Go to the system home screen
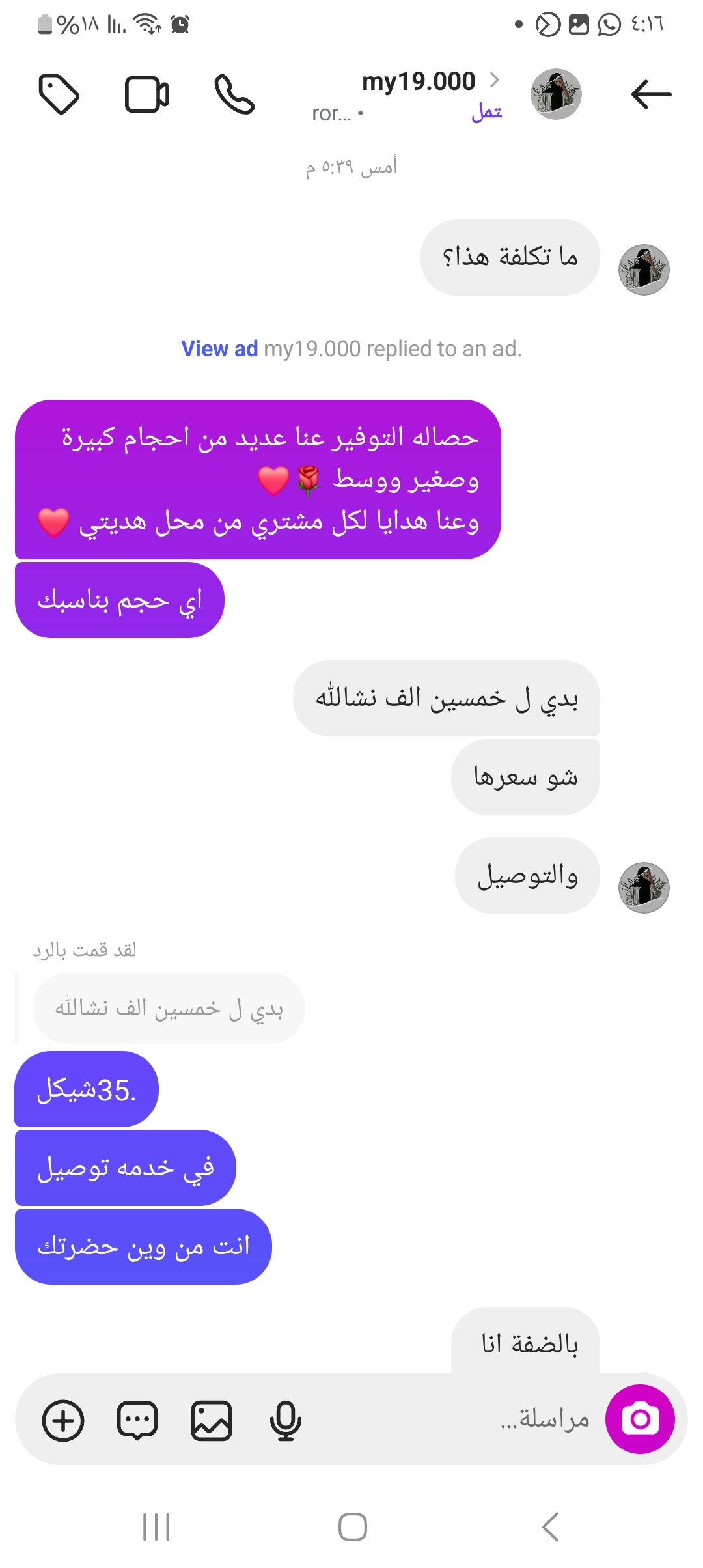This screenshot has height=1568, width=703. (352, 1527)
